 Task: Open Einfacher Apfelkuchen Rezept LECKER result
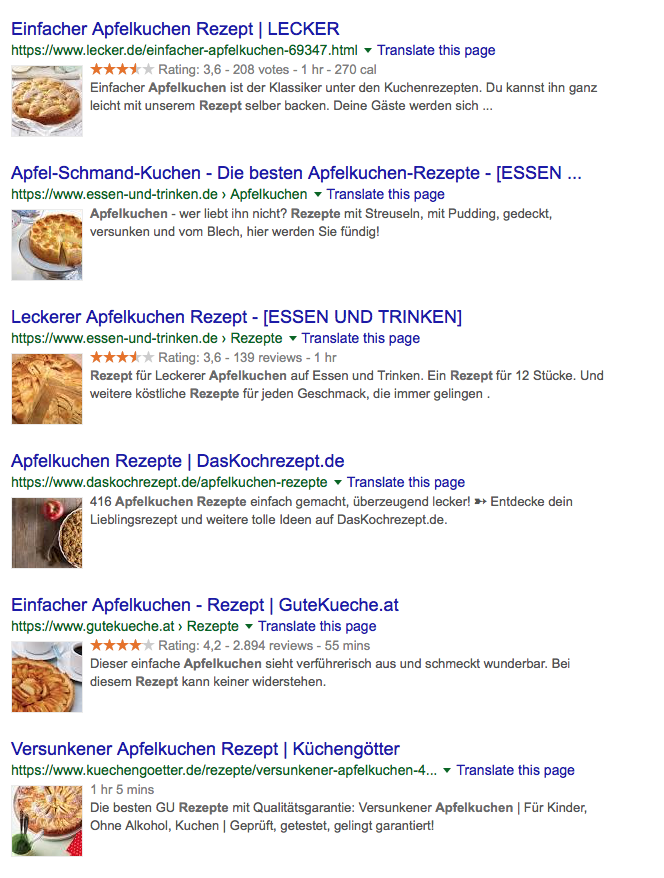(175, 29)
